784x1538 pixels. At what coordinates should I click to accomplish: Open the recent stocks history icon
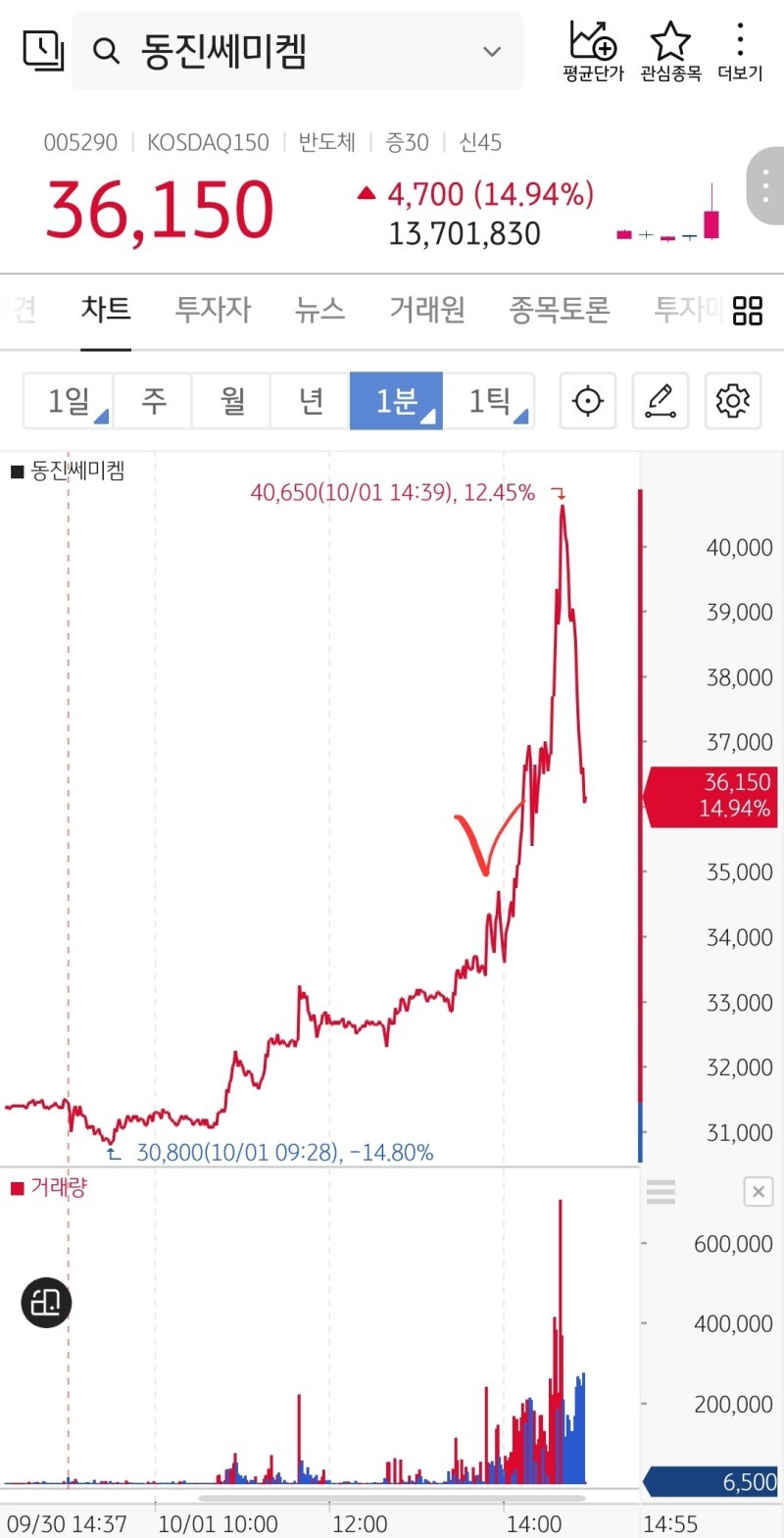43,50
